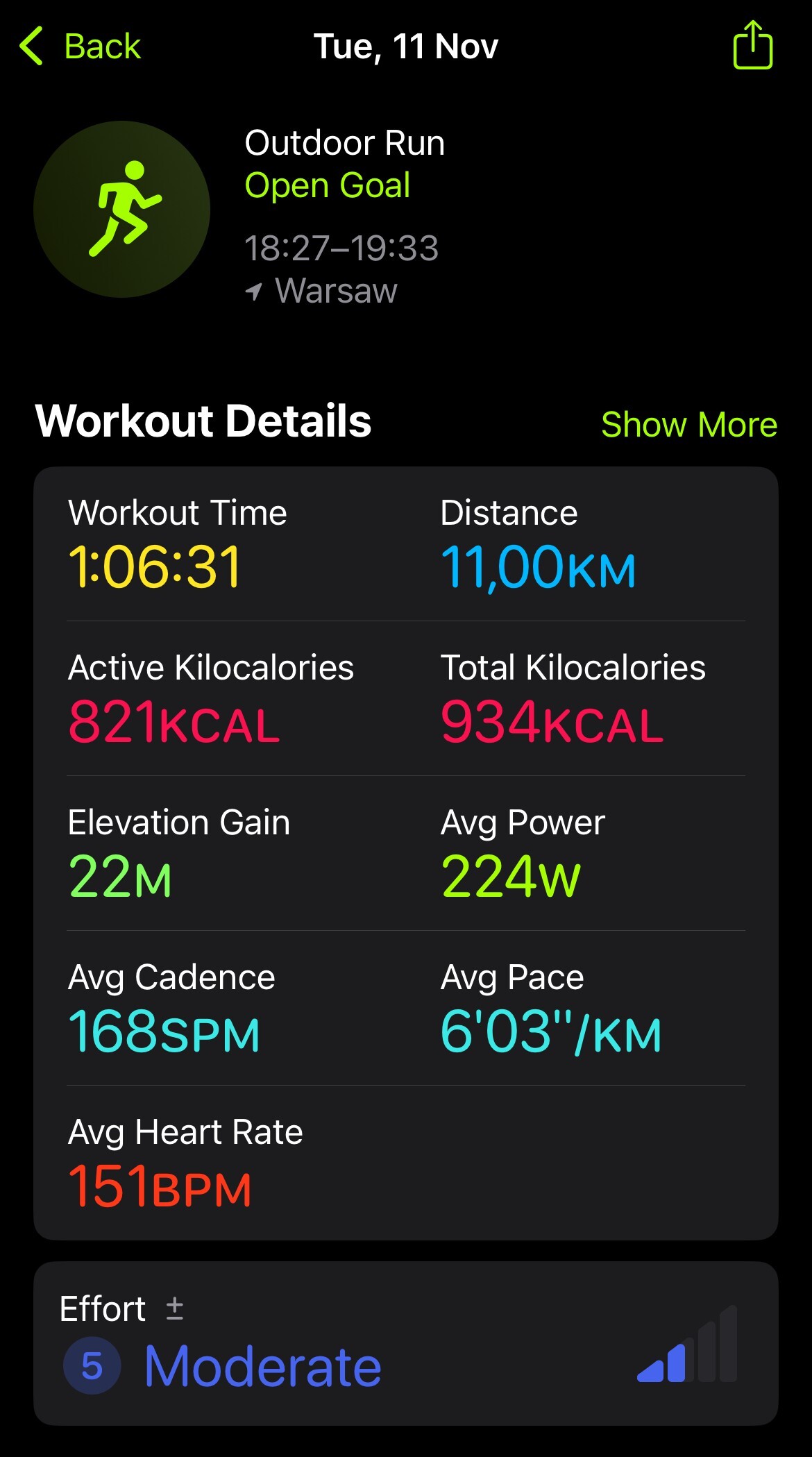Share this workout summary

click(752, 45)
